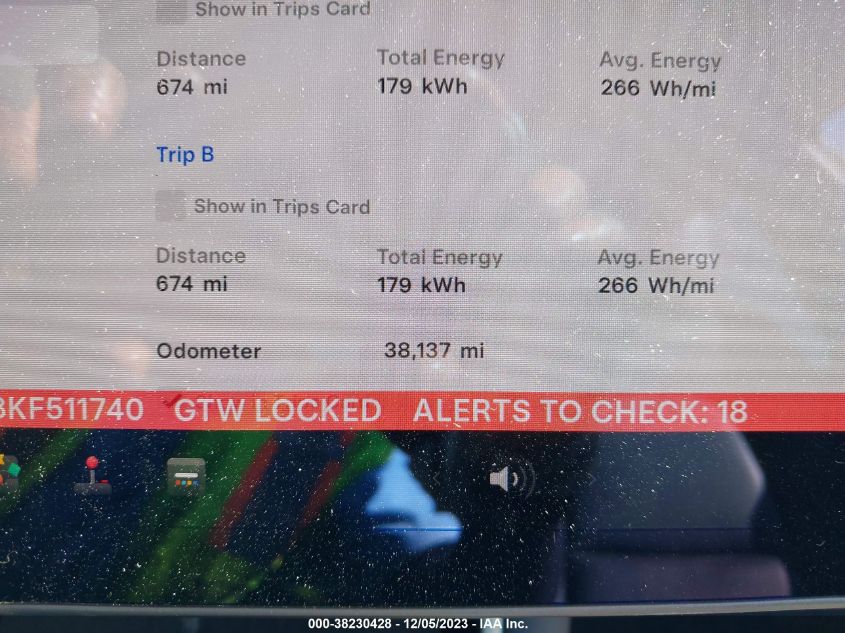The image size is (845, 633).
Task: Check Show in Trips Card for Trip B
Action: (x=171, y=206)
